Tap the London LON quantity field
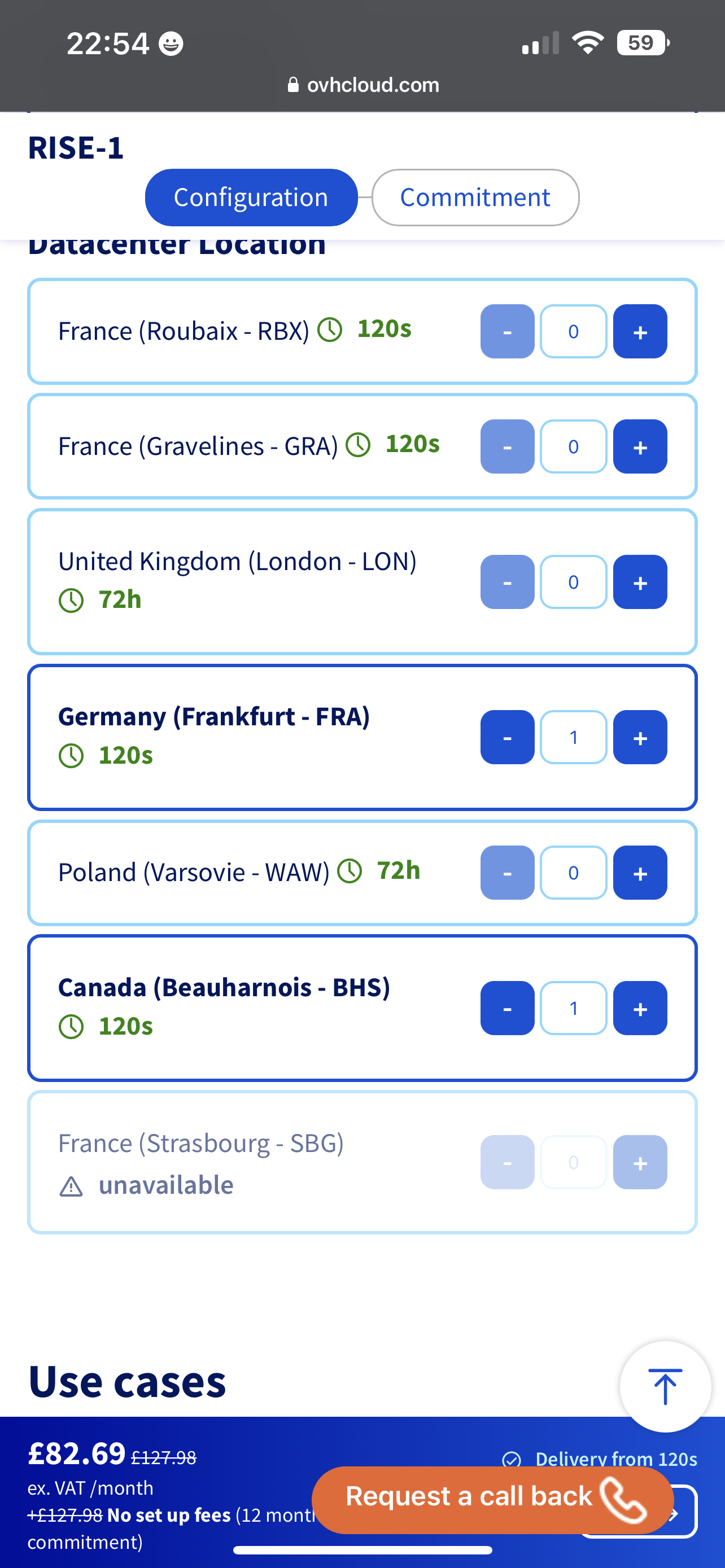This screenshot has width=725, height=1568. (x=573, y=582)
